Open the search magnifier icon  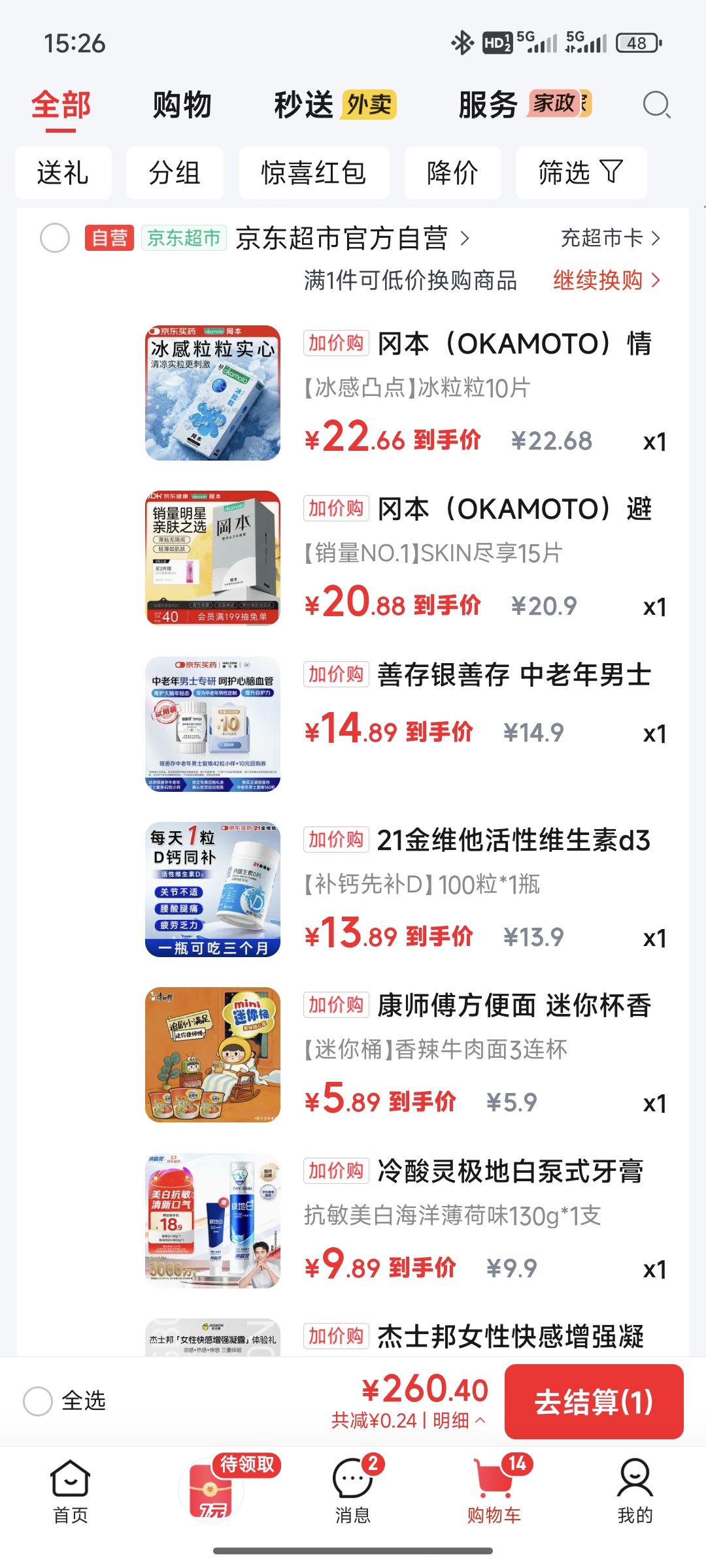(x=657, y=105)
